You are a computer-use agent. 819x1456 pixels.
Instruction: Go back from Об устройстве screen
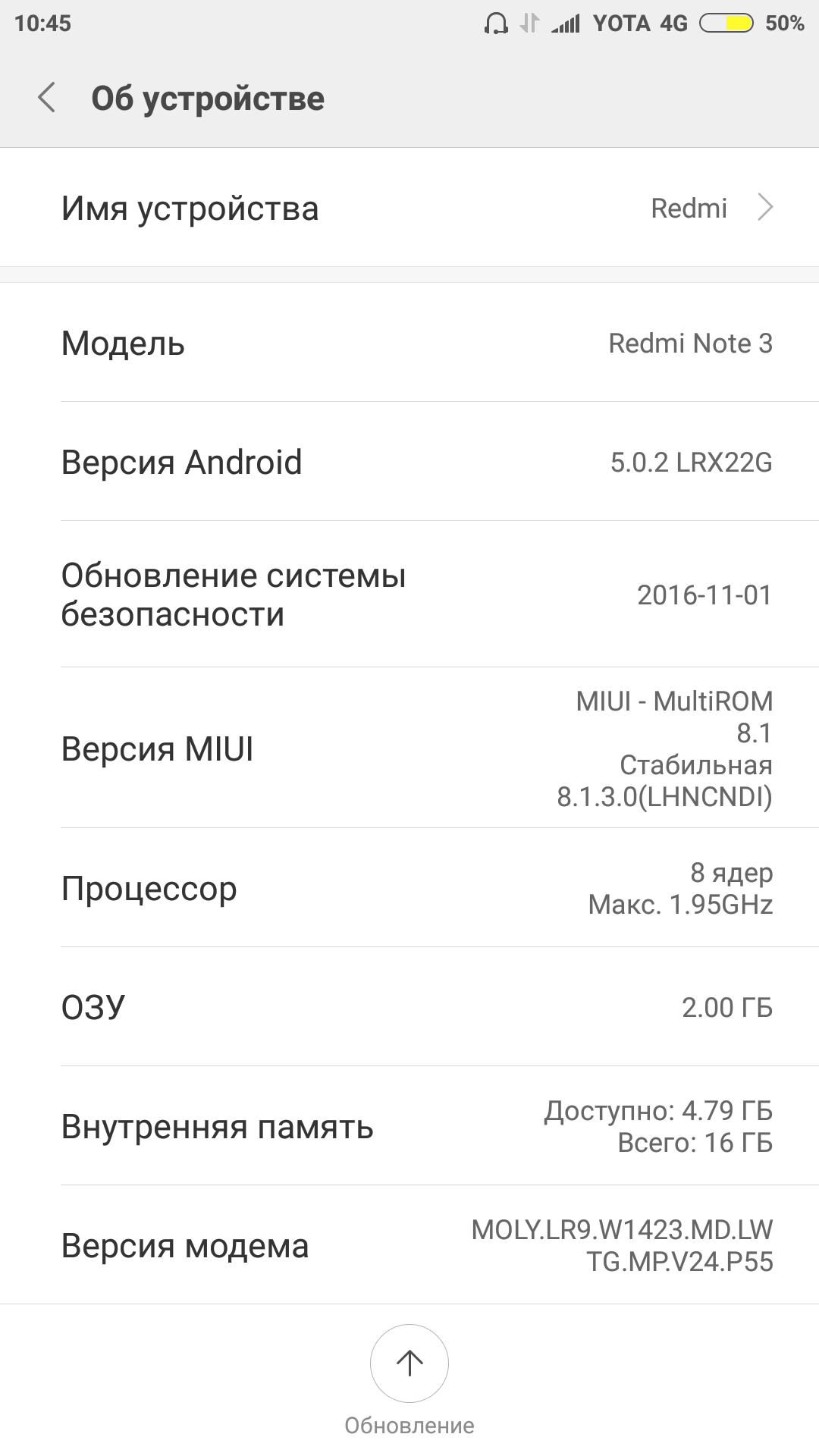coord(47,99)
